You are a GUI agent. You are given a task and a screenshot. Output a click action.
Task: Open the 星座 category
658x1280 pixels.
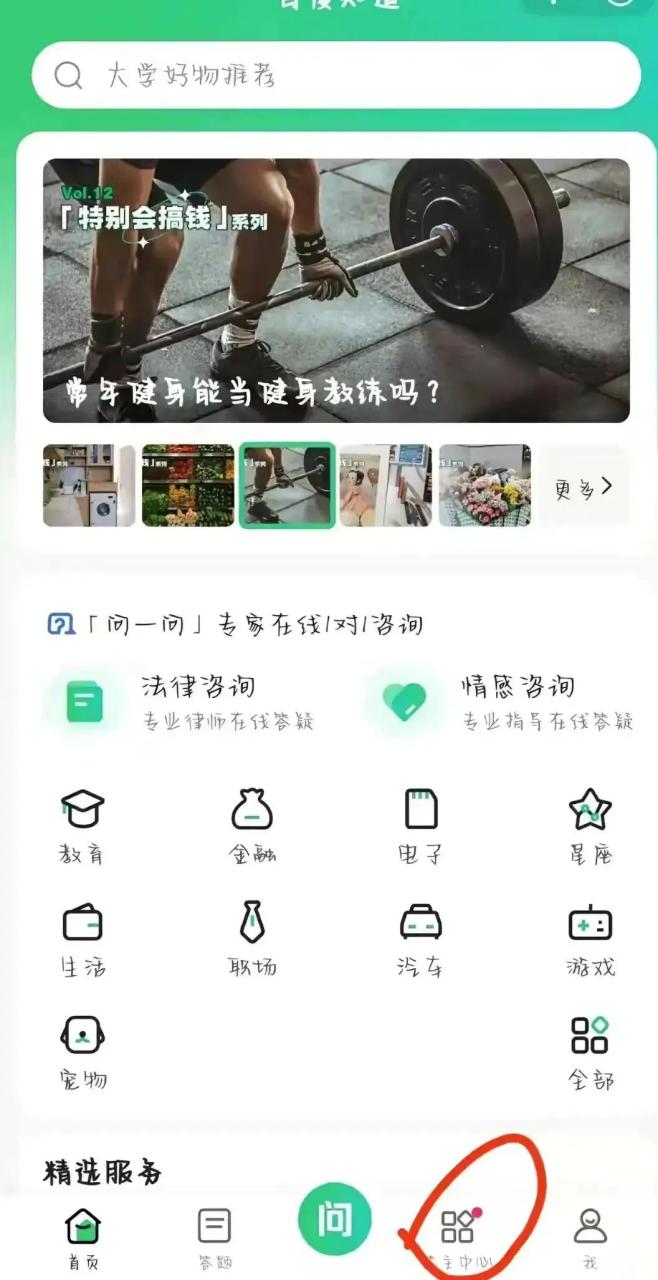pos(590,826)
